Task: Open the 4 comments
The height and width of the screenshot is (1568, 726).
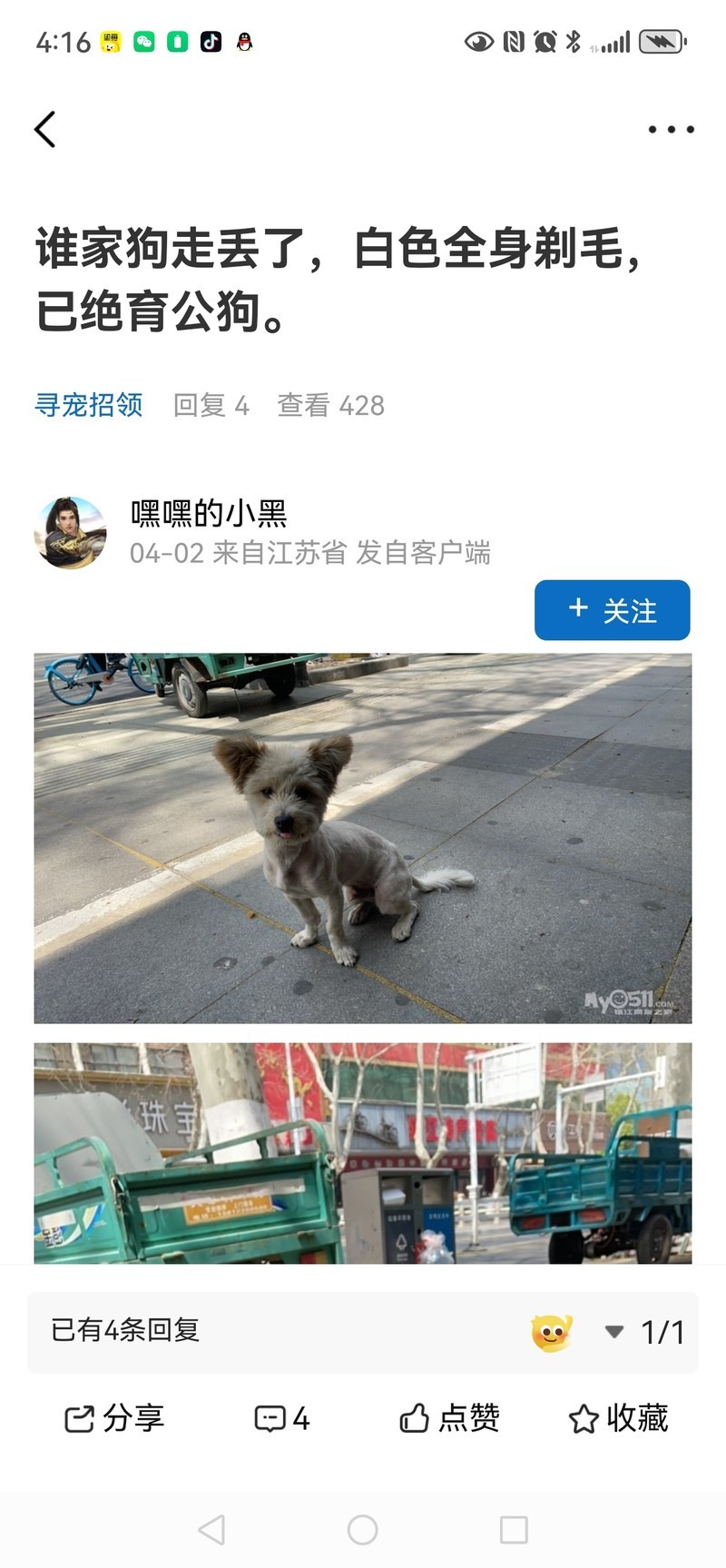Action: 282,1418
